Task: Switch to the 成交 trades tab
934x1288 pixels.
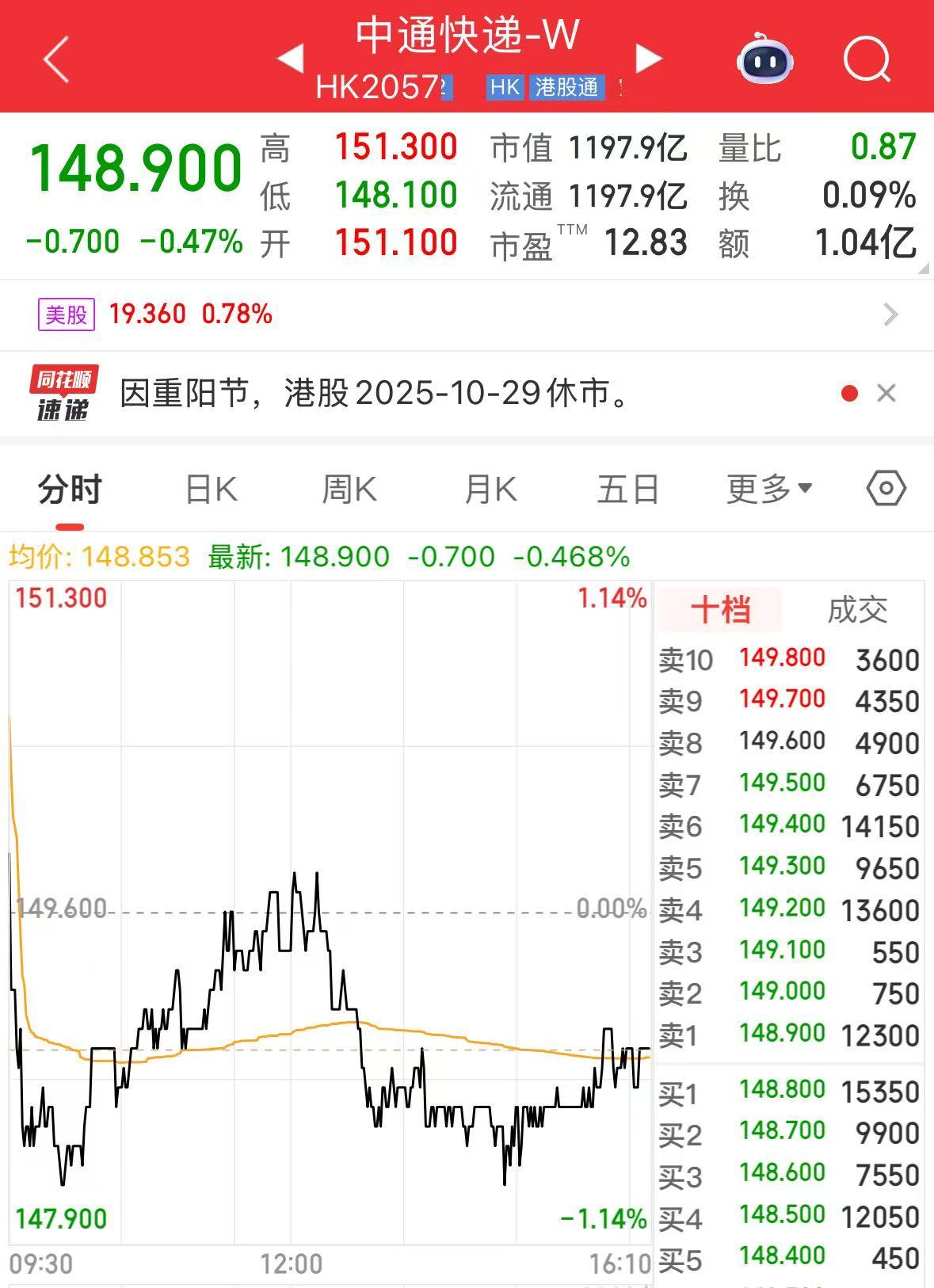Action: coord(857,610)
